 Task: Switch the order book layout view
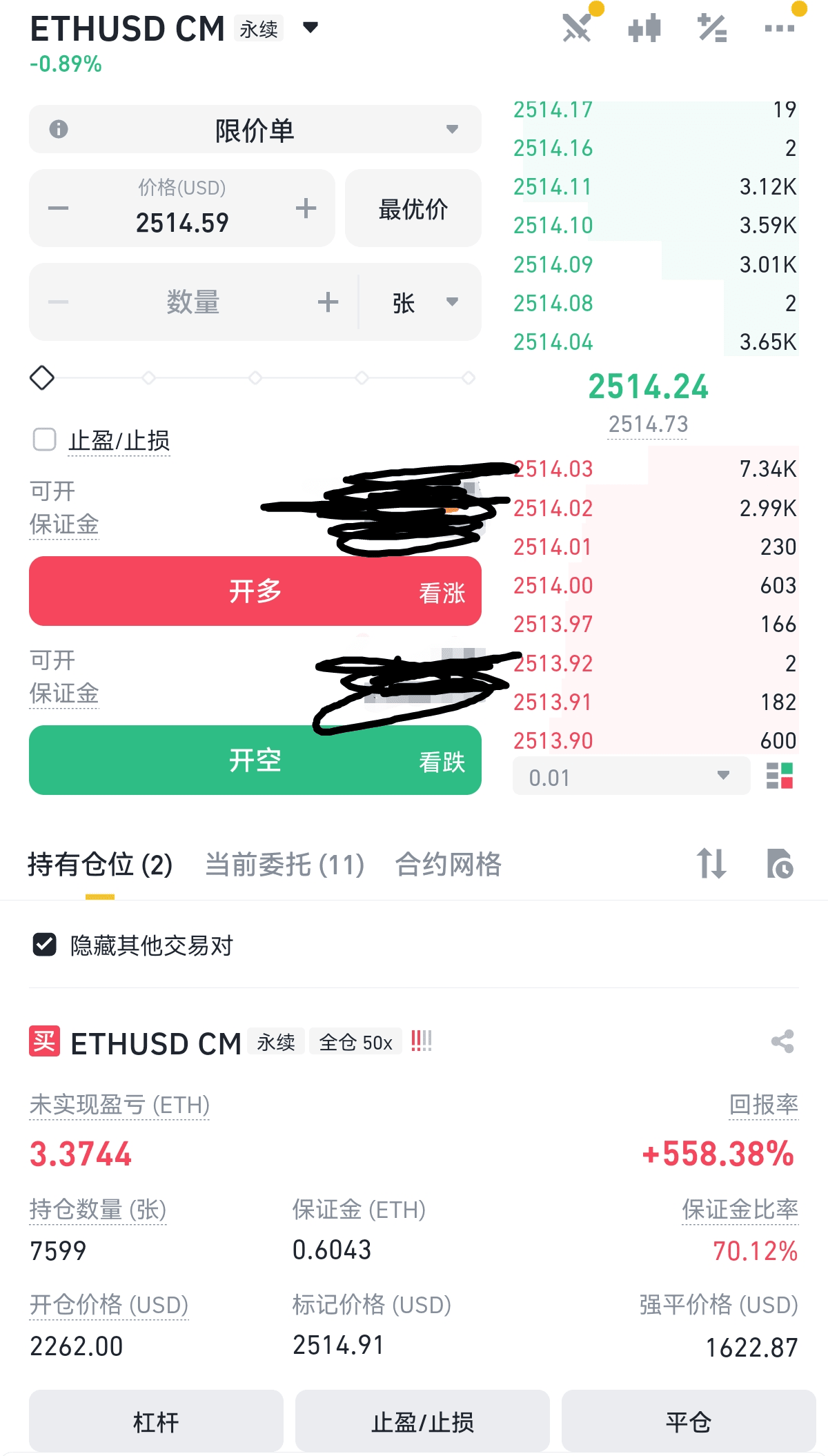coord(780,776)
